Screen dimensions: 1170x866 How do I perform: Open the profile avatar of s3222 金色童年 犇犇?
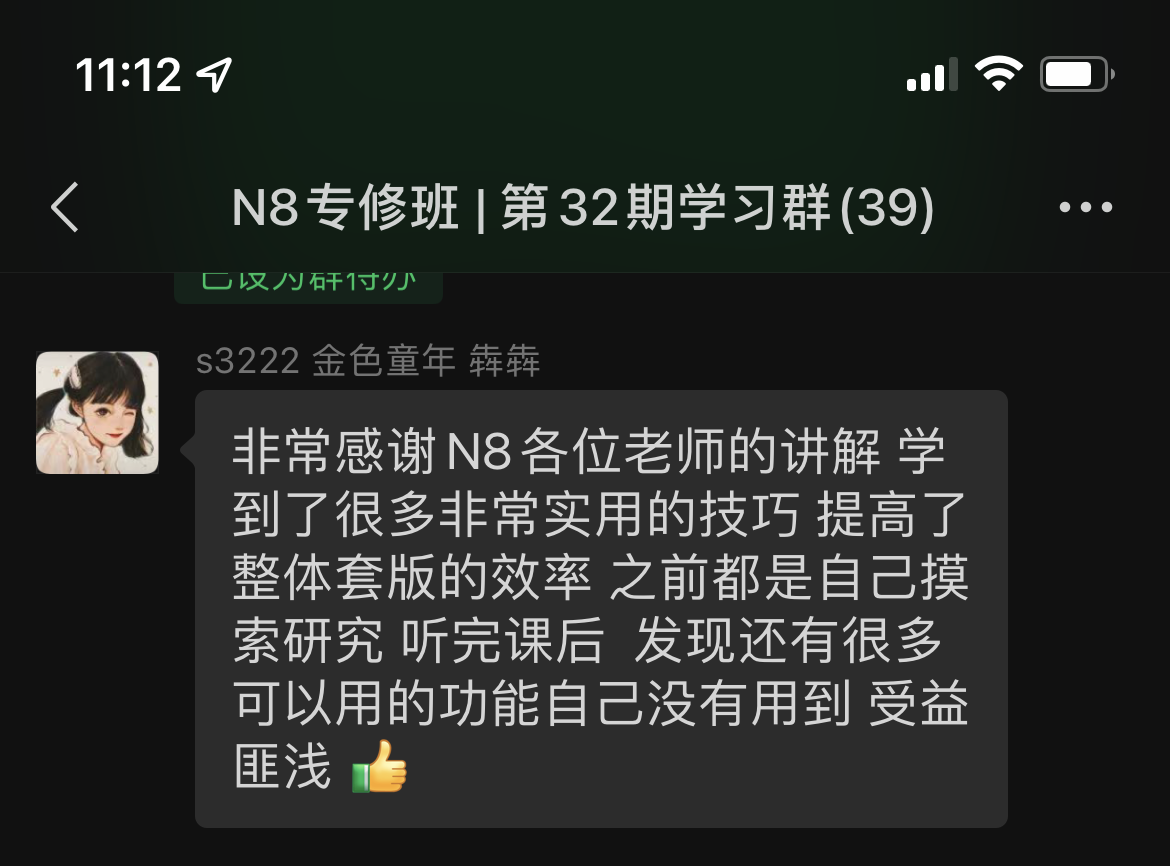[97, 412]
